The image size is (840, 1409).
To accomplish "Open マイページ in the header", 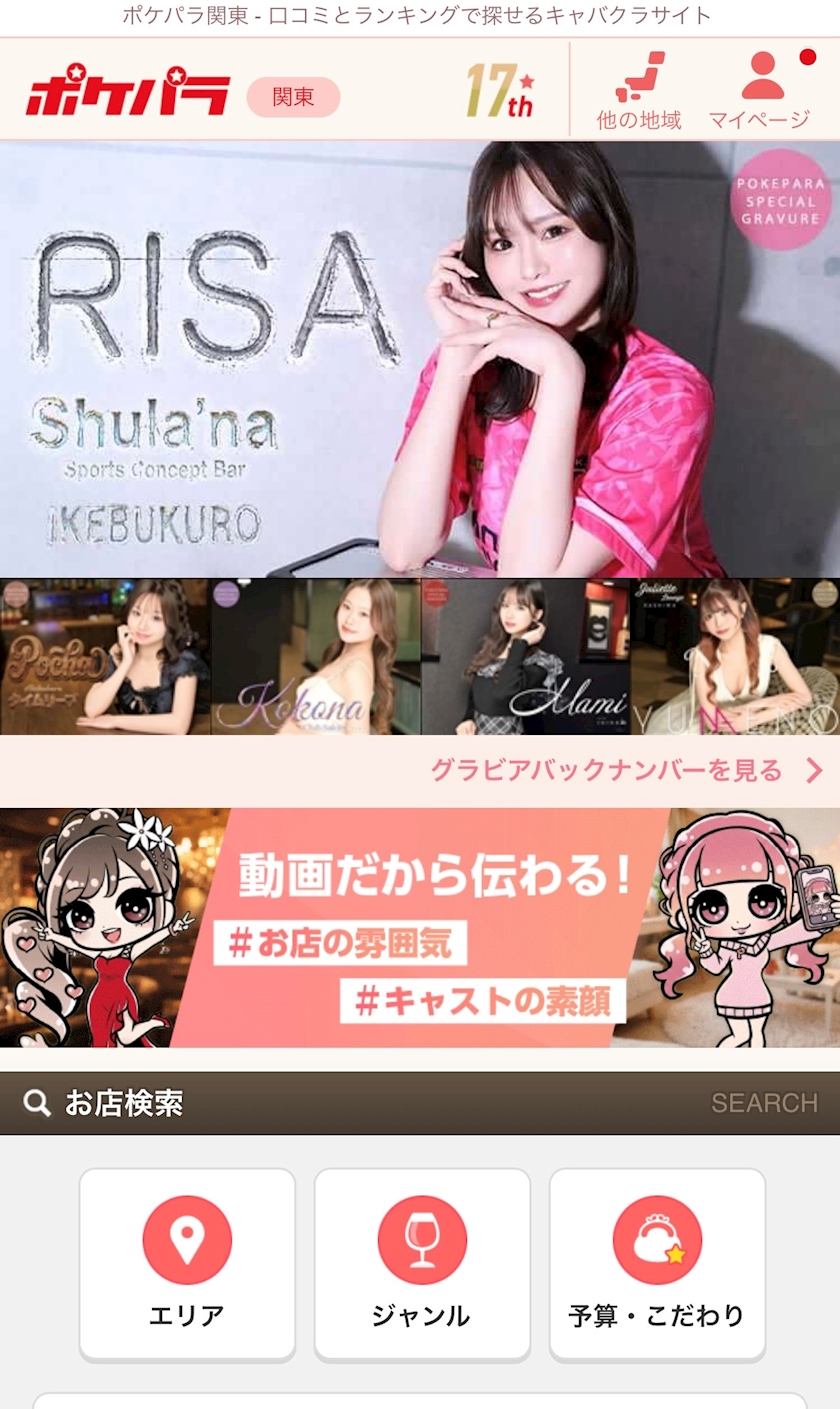I will tap(760, 91).
